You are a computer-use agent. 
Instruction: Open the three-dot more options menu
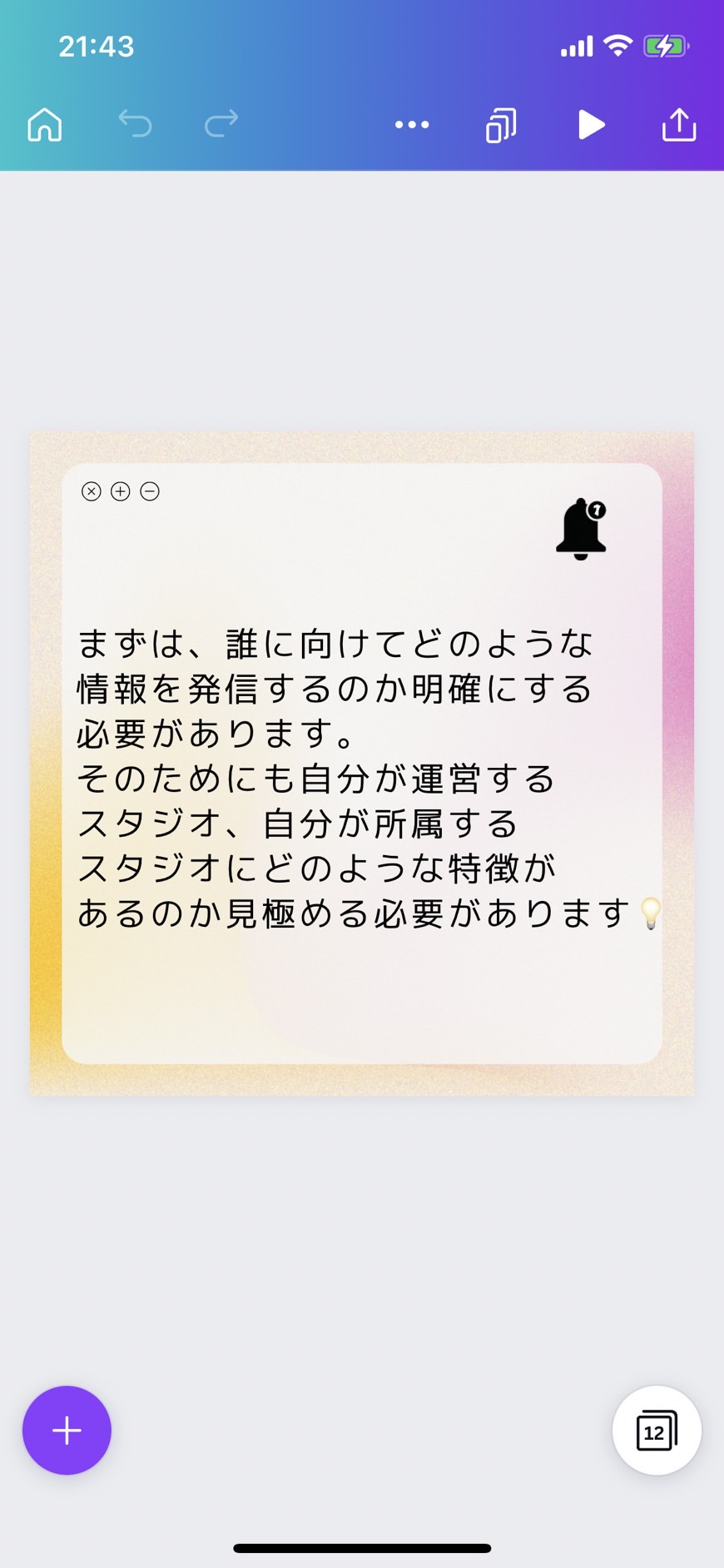[x=412, y=125]
